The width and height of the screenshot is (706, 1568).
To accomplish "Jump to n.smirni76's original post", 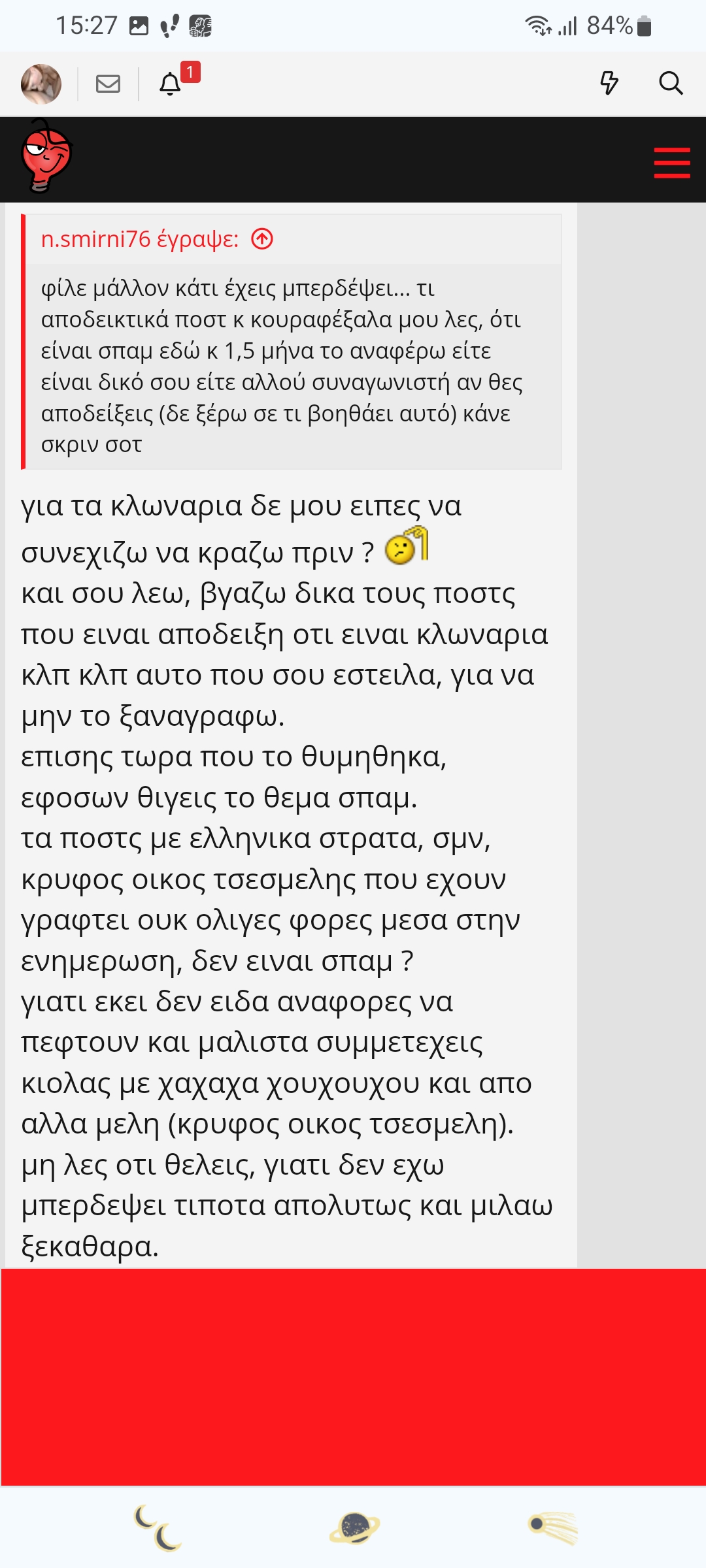I will (262, 240).
